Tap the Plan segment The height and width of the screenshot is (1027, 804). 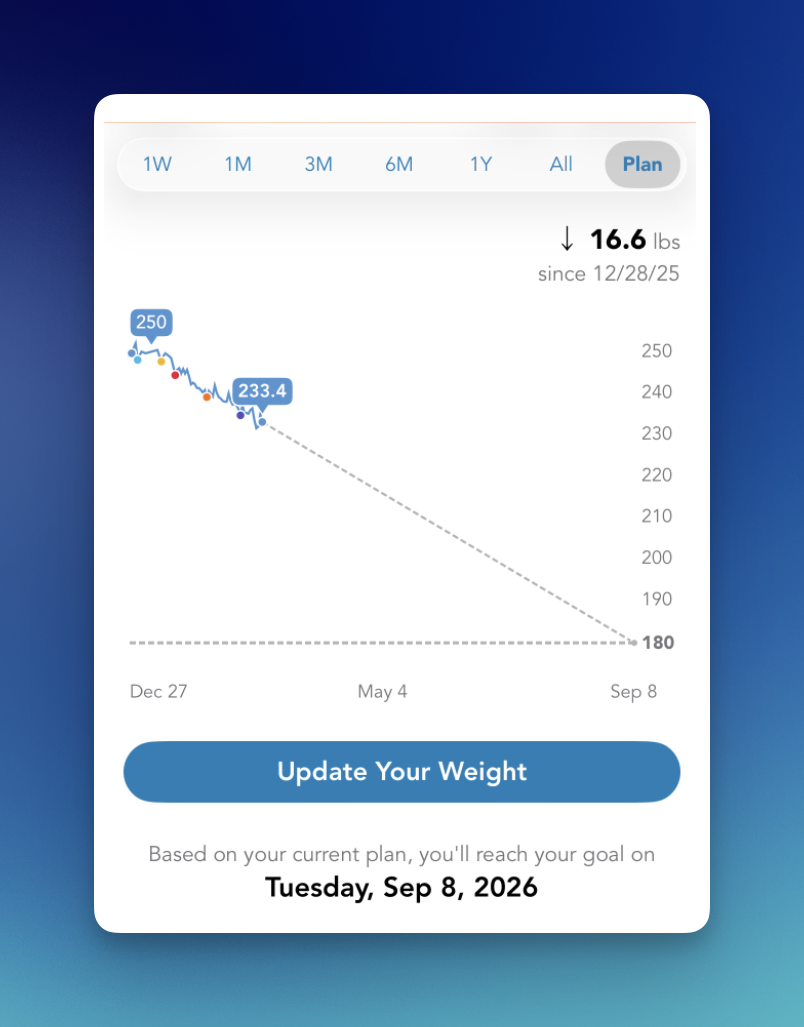click(642, 164)
